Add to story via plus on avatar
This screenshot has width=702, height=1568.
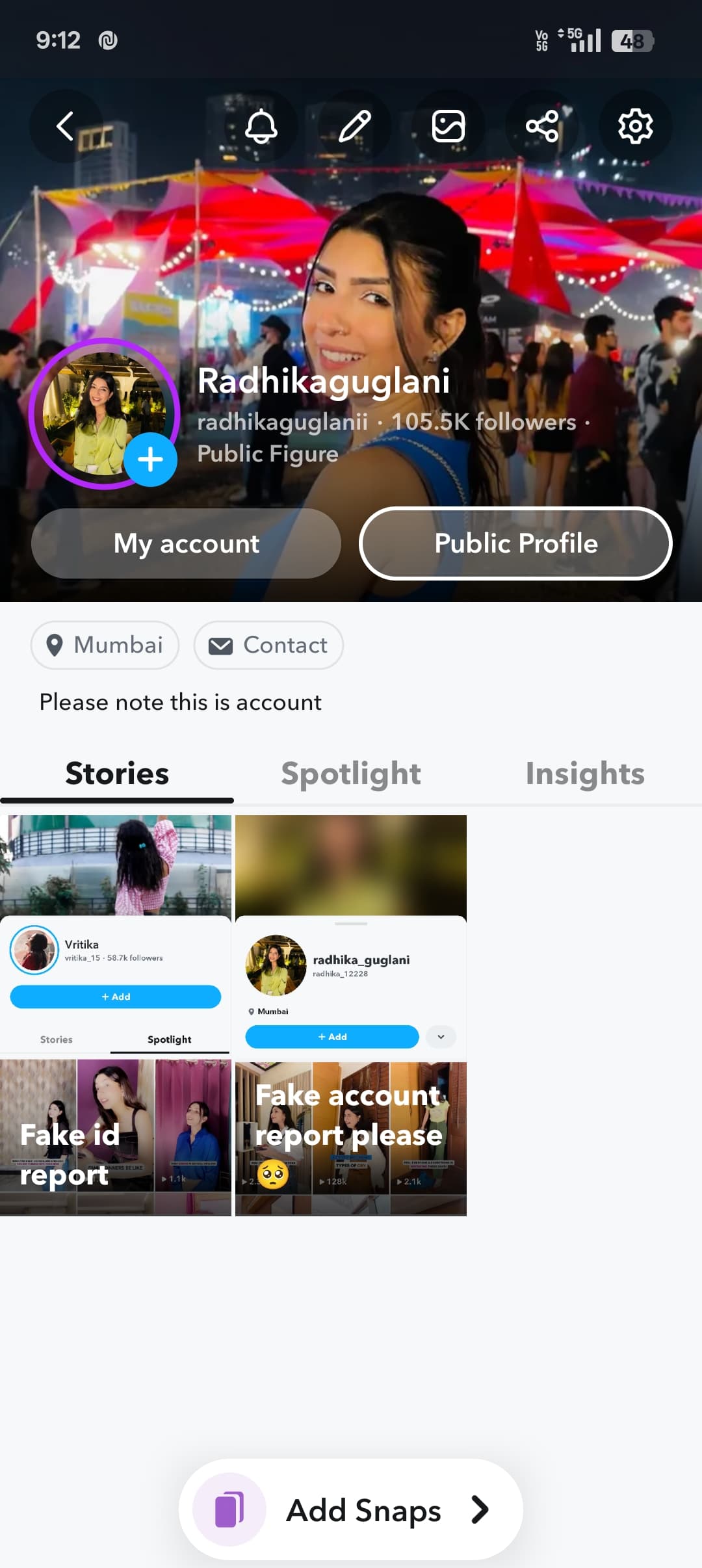pyautogui.click(x=150, y=460)
